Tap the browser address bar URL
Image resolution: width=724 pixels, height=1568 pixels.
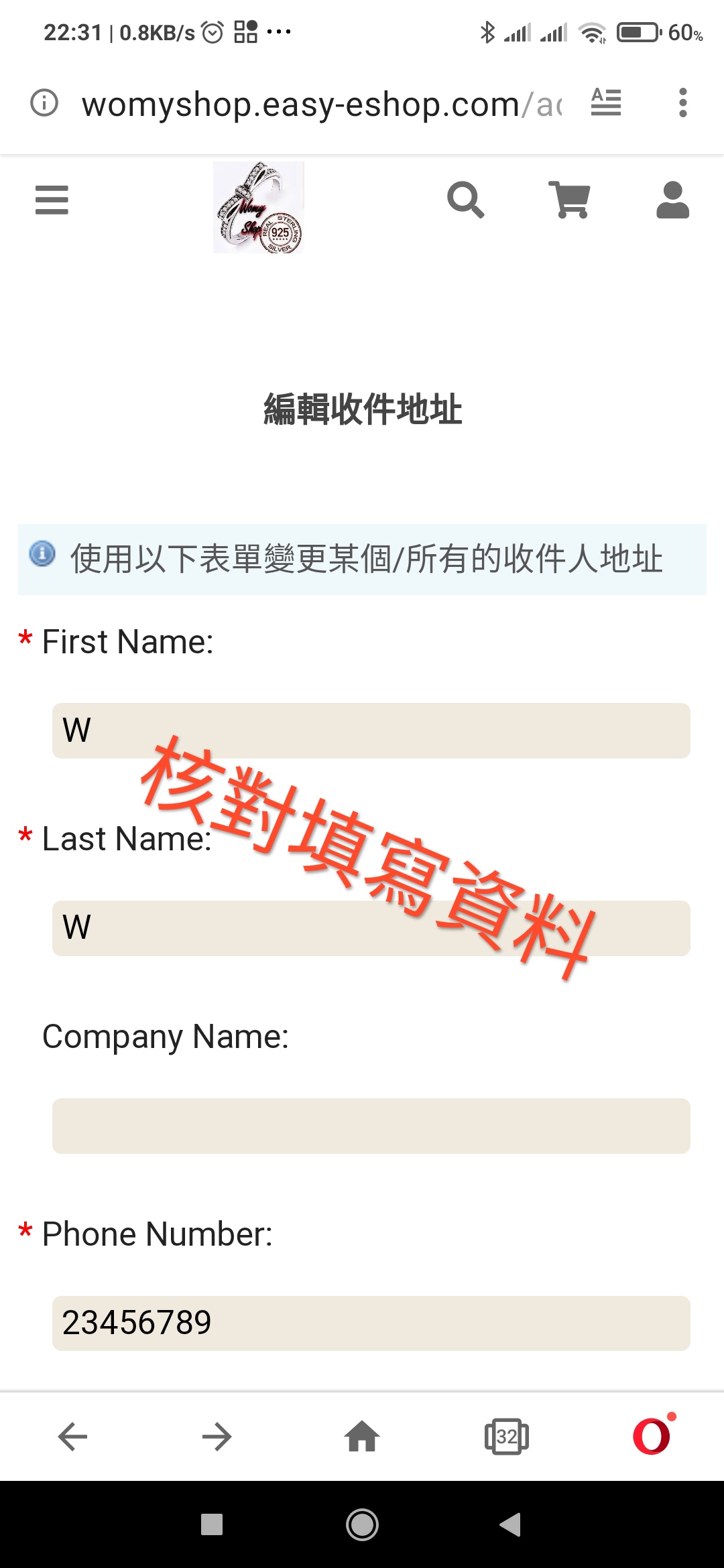(x=322, y=105)
